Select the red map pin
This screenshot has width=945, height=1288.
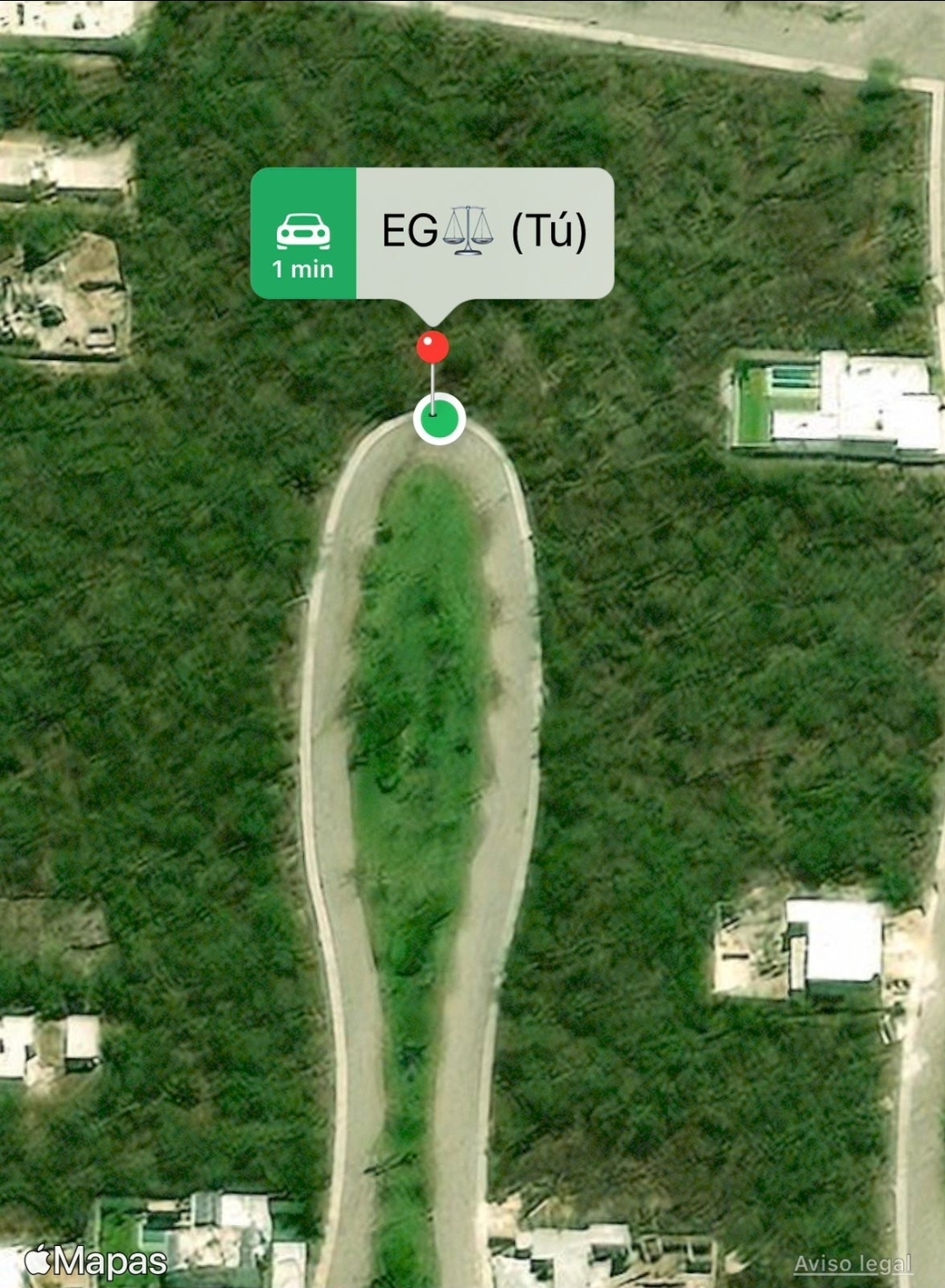pyautogui.click(x=433, y=348)
